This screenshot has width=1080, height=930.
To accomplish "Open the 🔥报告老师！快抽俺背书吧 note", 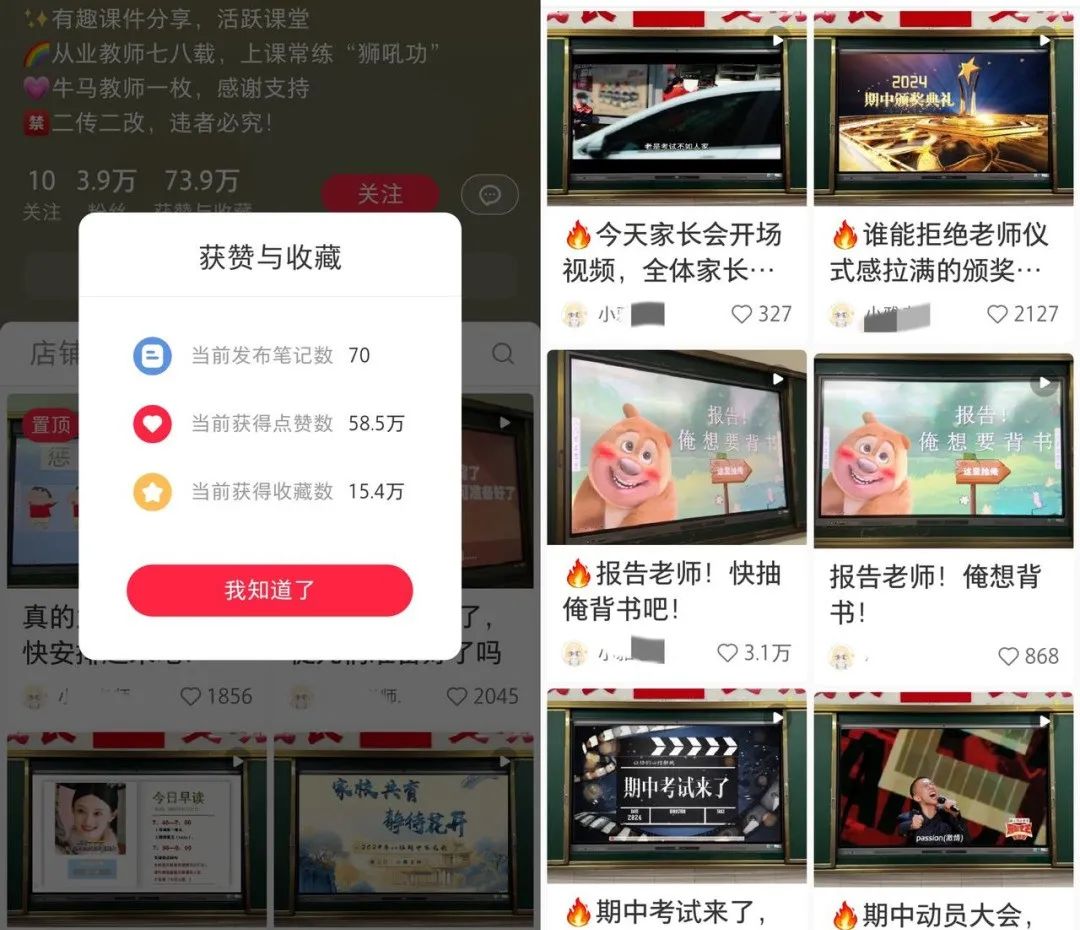I will tap(676, 447).
